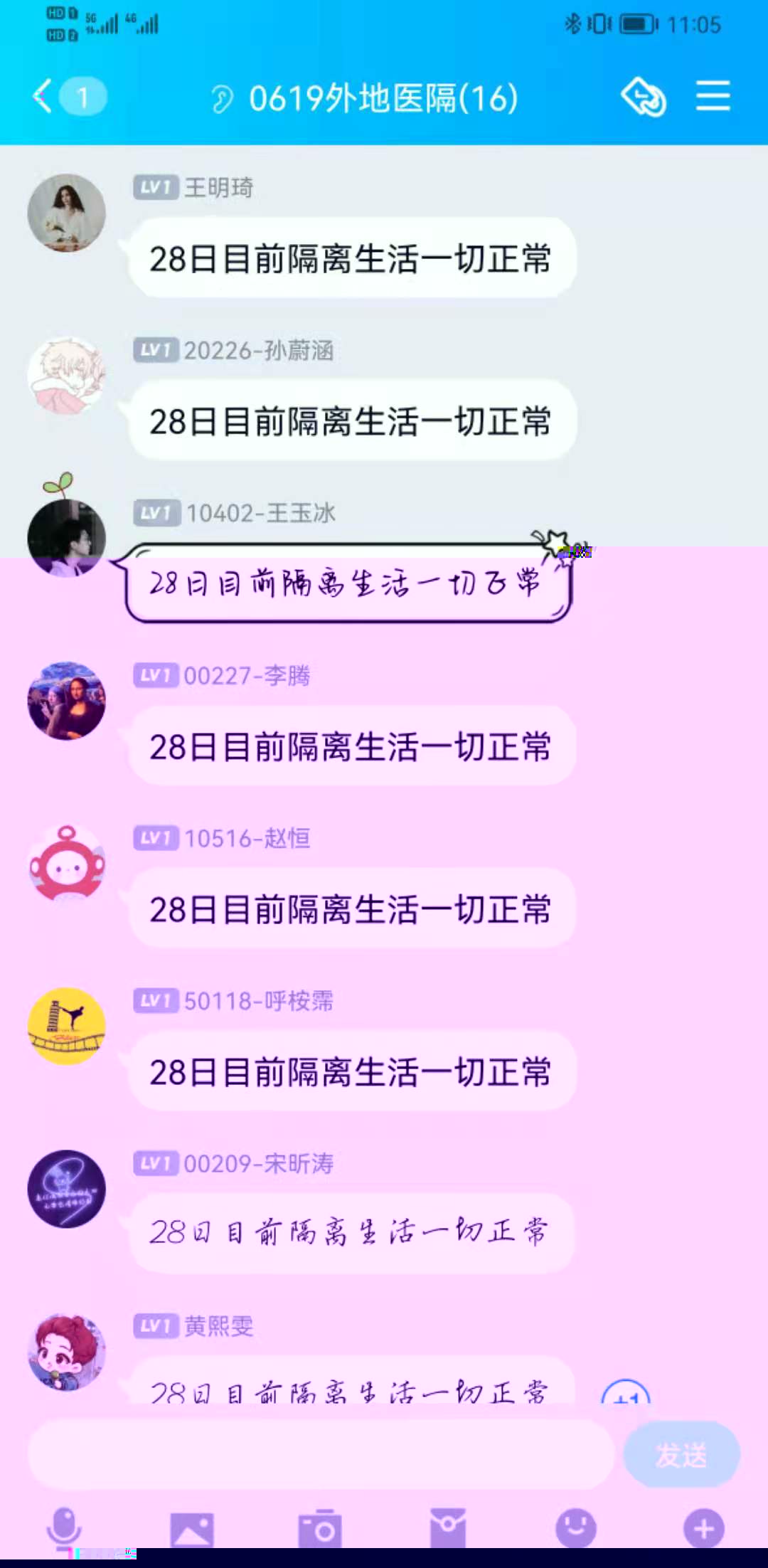Open 00209-宋昕涛's avatar profile
Viewport: 768px width, 1568px height.
point(66,1189)
